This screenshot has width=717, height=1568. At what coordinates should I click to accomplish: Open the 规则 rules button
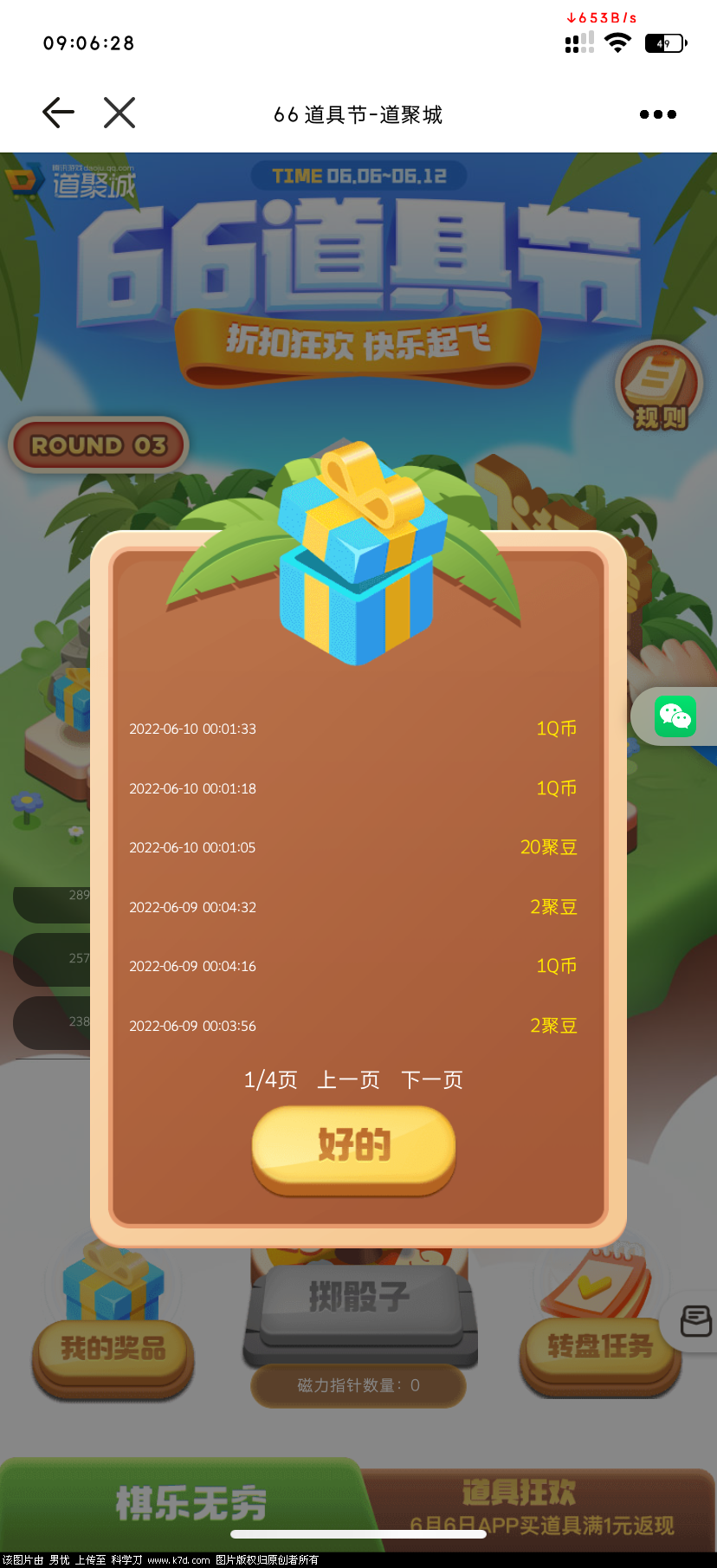pos(659,386)
